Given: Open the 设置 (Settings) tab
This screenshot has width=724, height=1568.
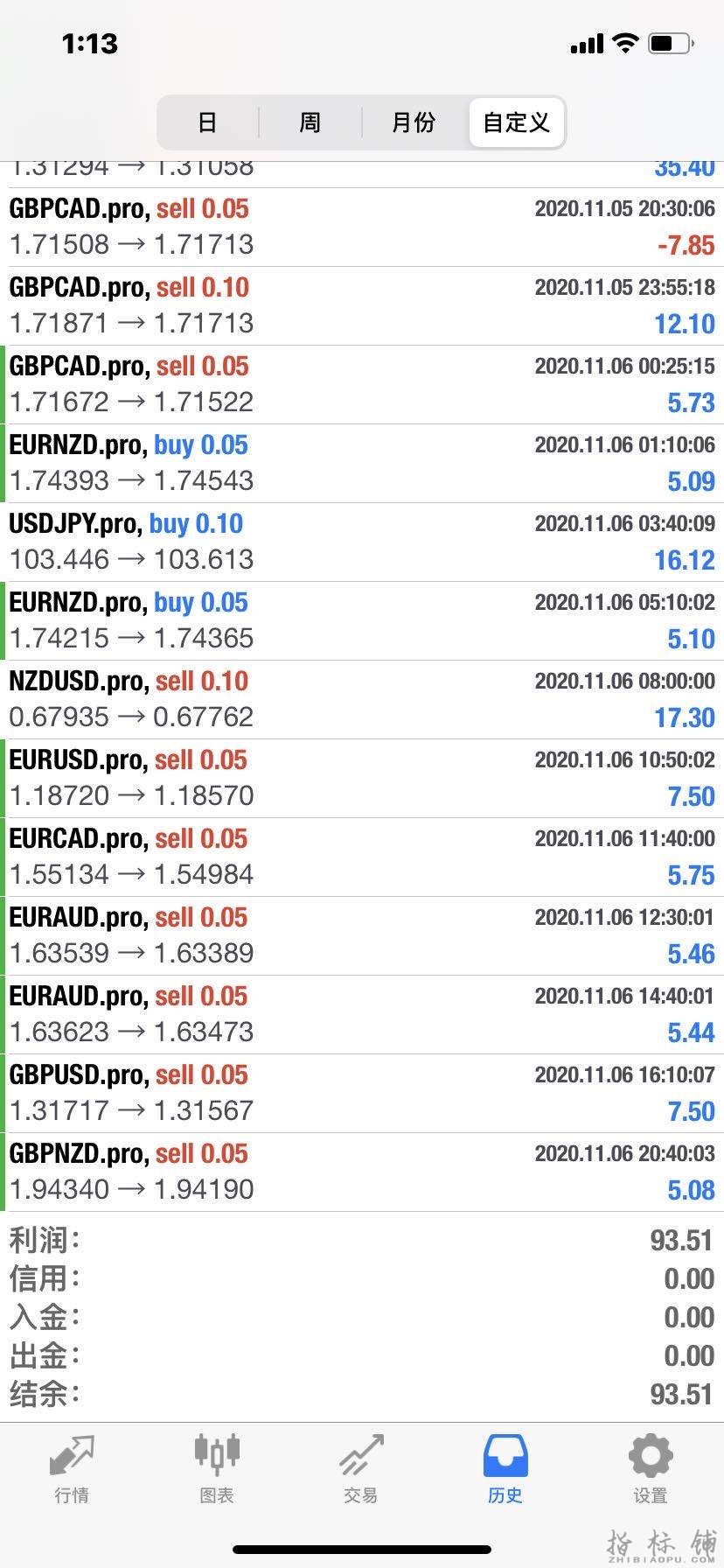Looking at the screenshot, I should (x=651, y=1468).
